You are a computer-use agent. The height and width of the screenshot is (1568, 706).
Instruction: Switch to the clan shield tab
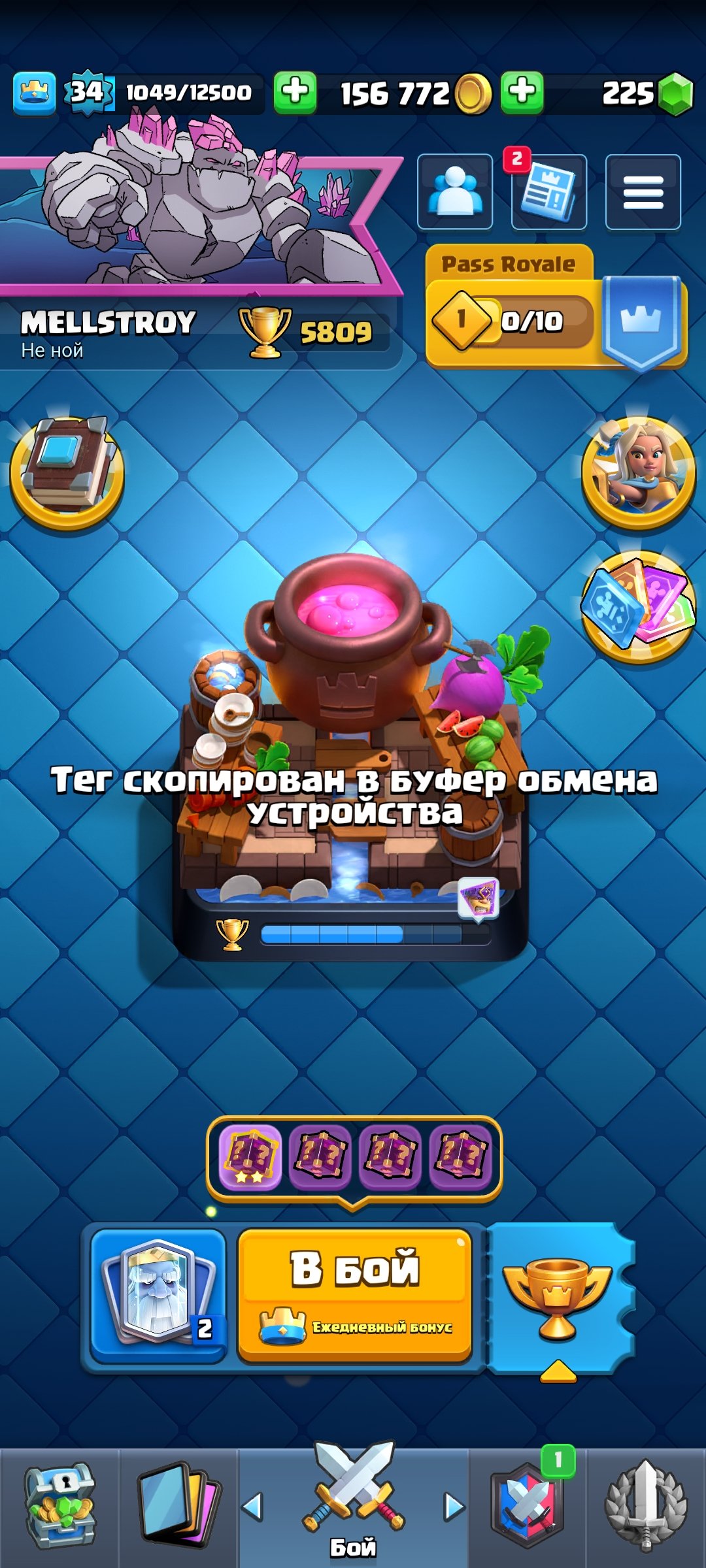pos(528,1508)
